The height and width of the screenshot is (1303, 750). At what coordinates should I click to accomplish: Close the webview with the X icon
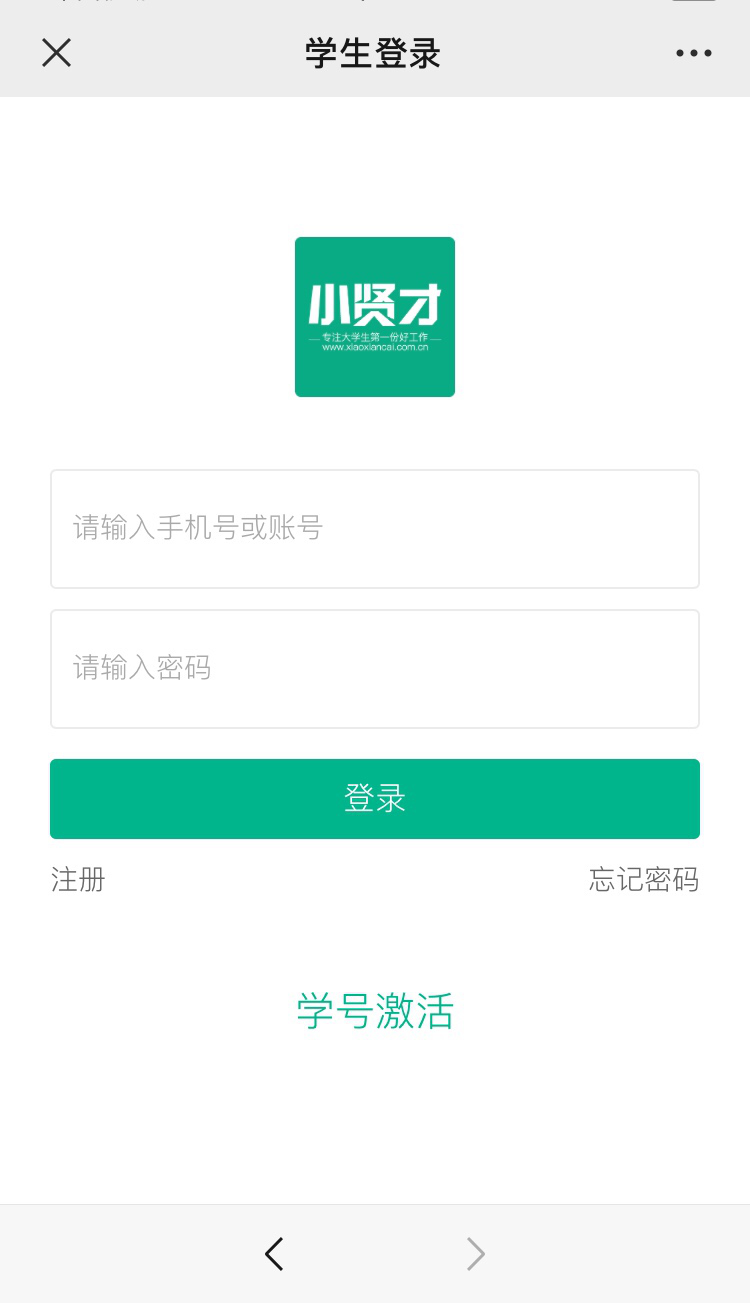[56, 53]
